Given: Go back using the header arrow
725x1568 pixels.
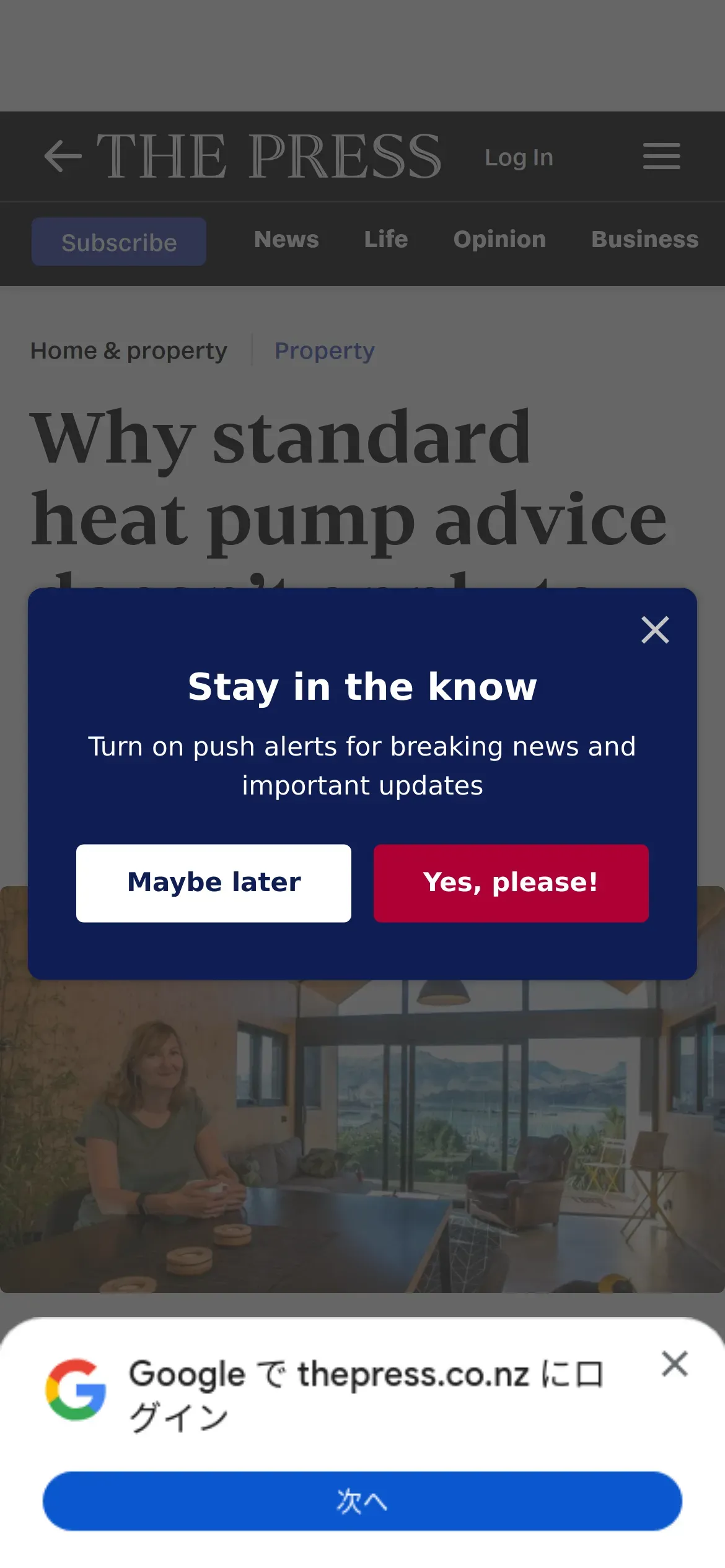Looking at the screenshot, I should [x=63, y=156].
